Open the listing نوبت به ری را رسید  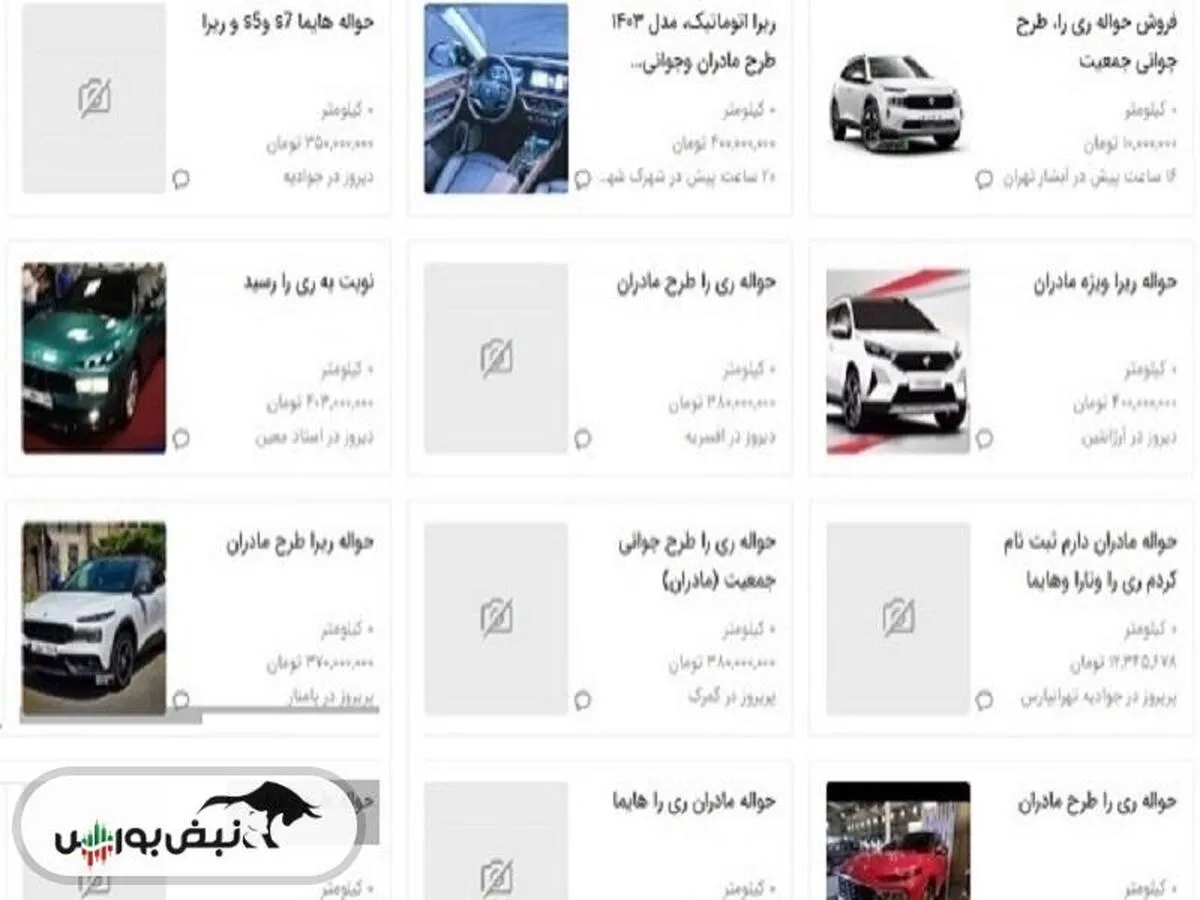click(x=308, y=284)
